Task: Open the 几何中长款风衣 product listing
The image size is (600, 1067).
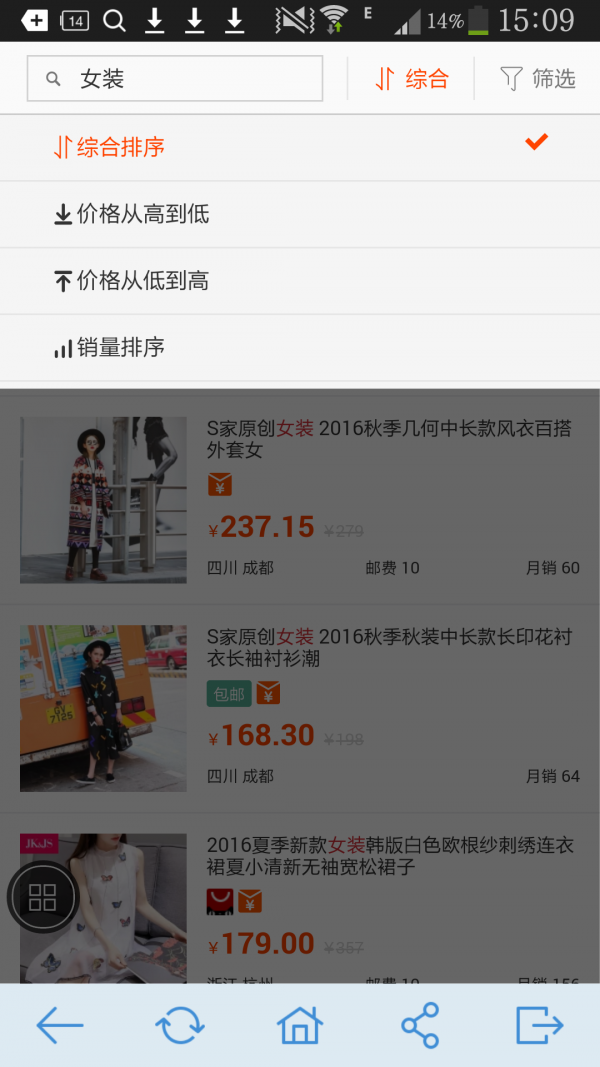Action: click(x=389, y=439)
